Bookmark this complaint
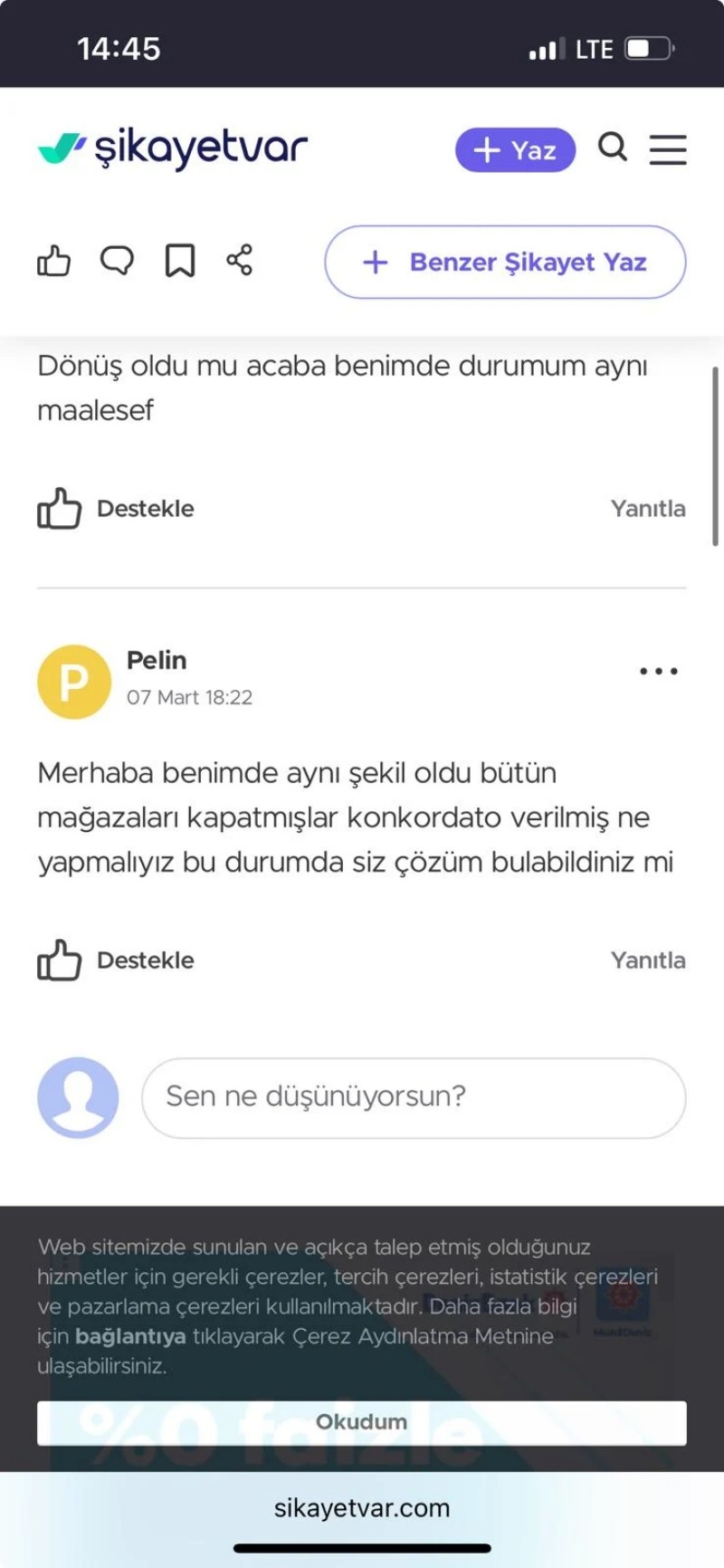The image size is (724, 1568). (180, 261)
